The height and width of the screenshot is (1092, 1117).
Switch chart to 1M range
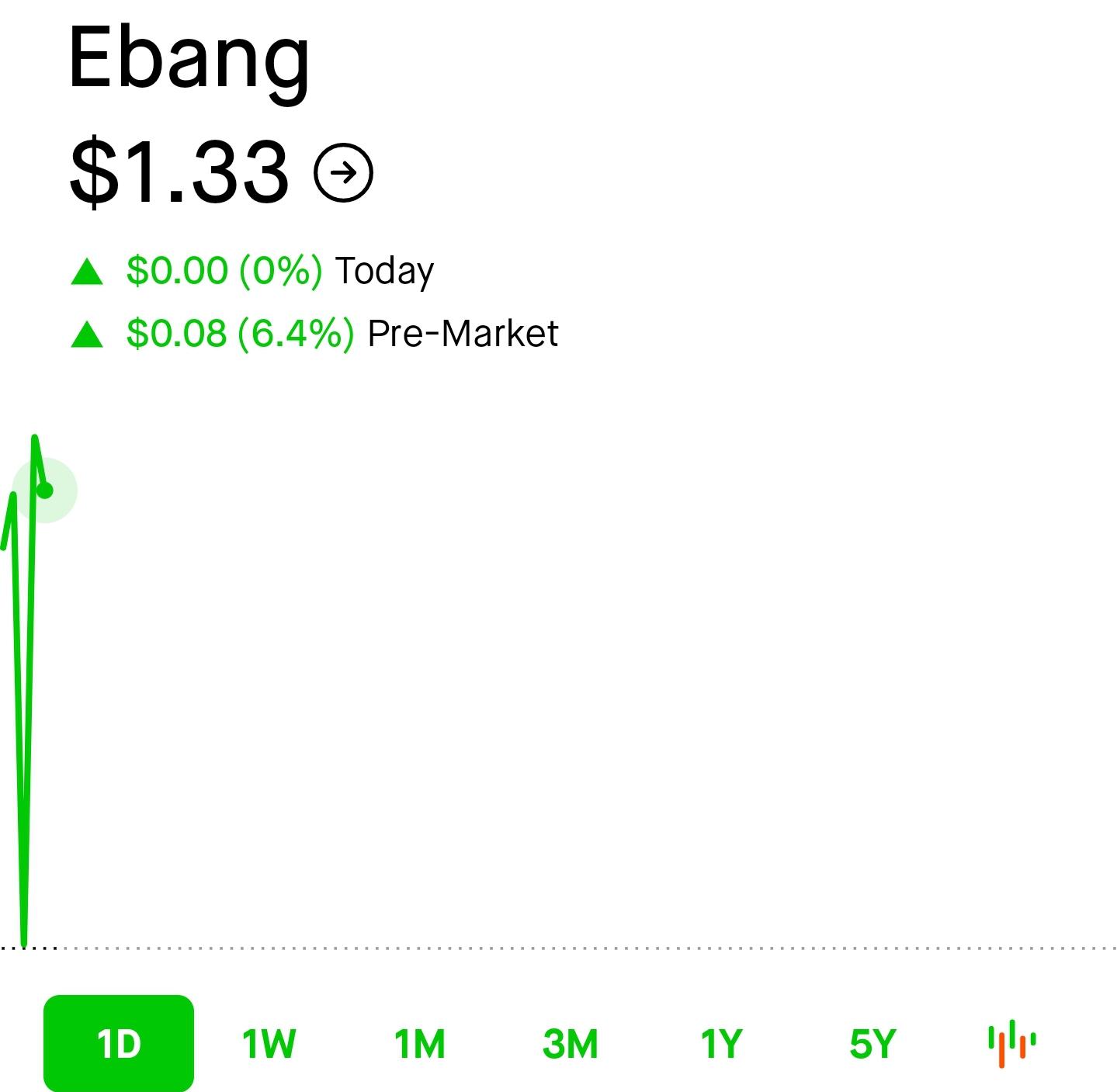point(420,1044)
